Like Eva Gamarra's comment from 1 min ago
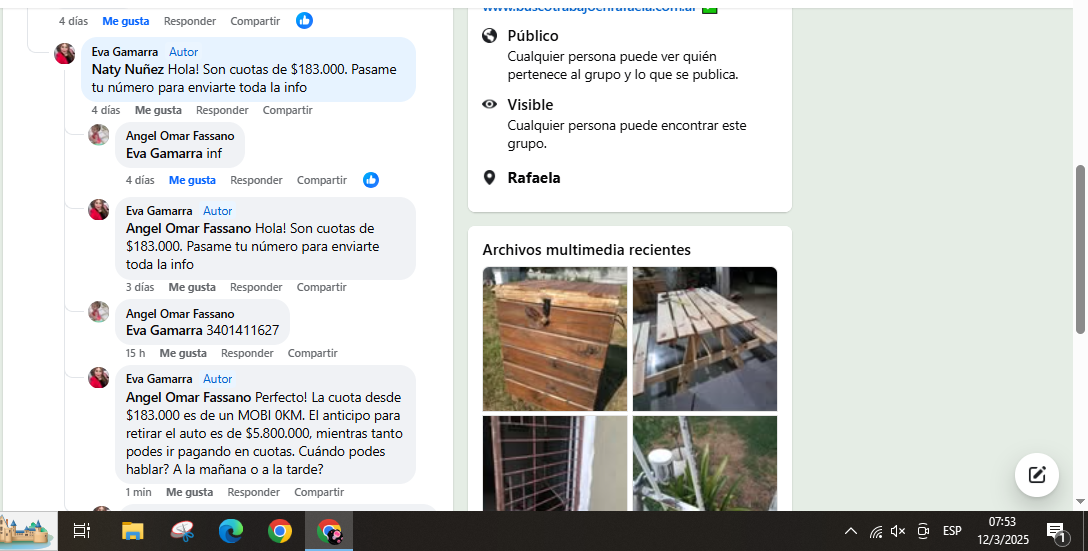 pyautogui.click(x=189, y=492)
